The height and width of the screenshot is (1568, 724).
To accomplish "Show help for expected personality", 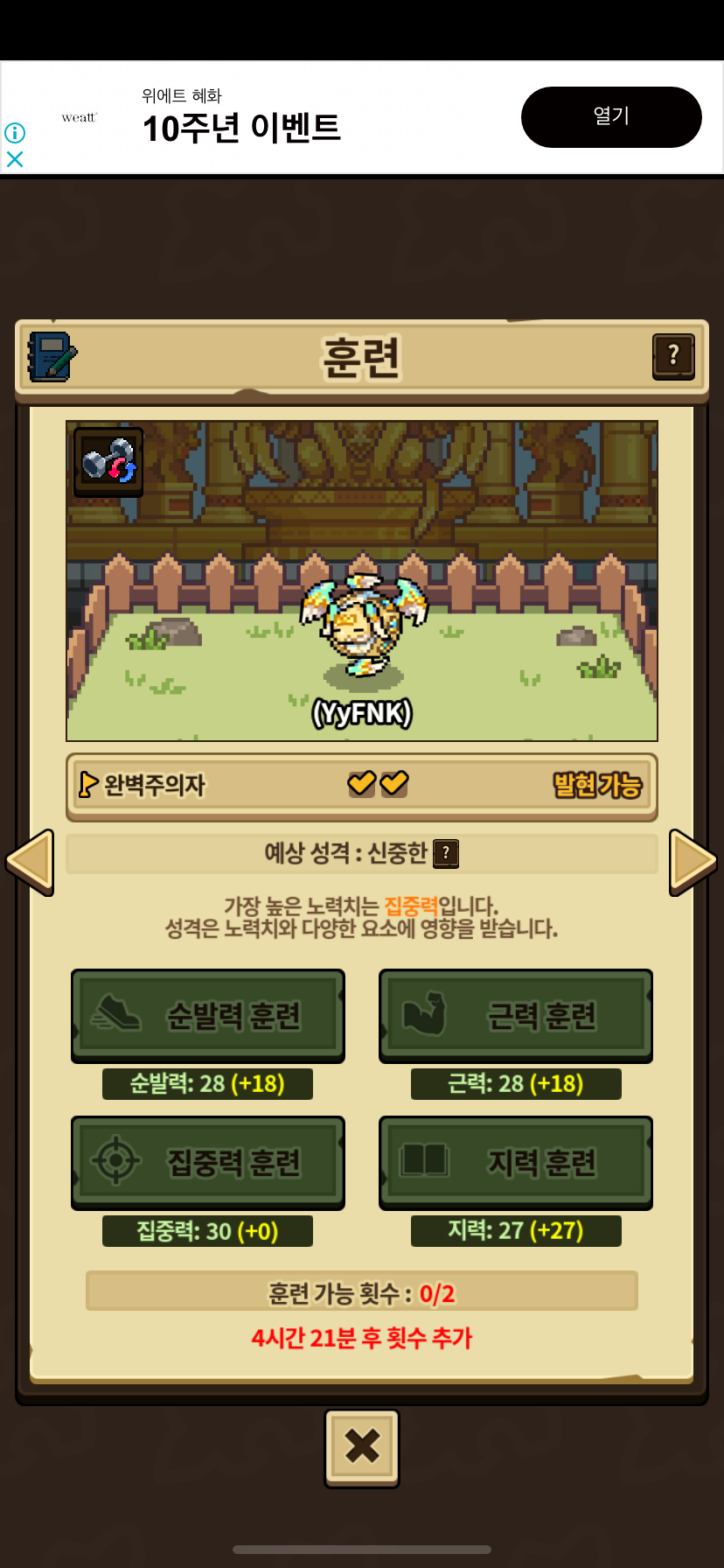I will click(x=446, y=853).
